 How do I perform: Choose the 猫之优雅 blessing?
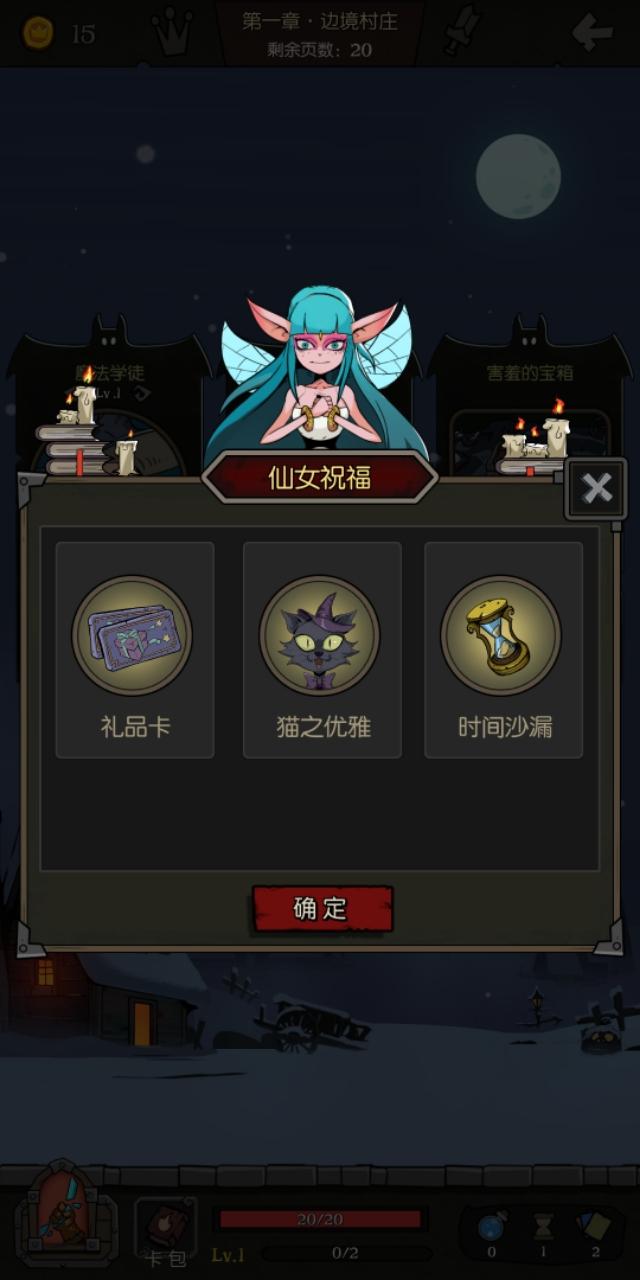click(x=322, y=650)
